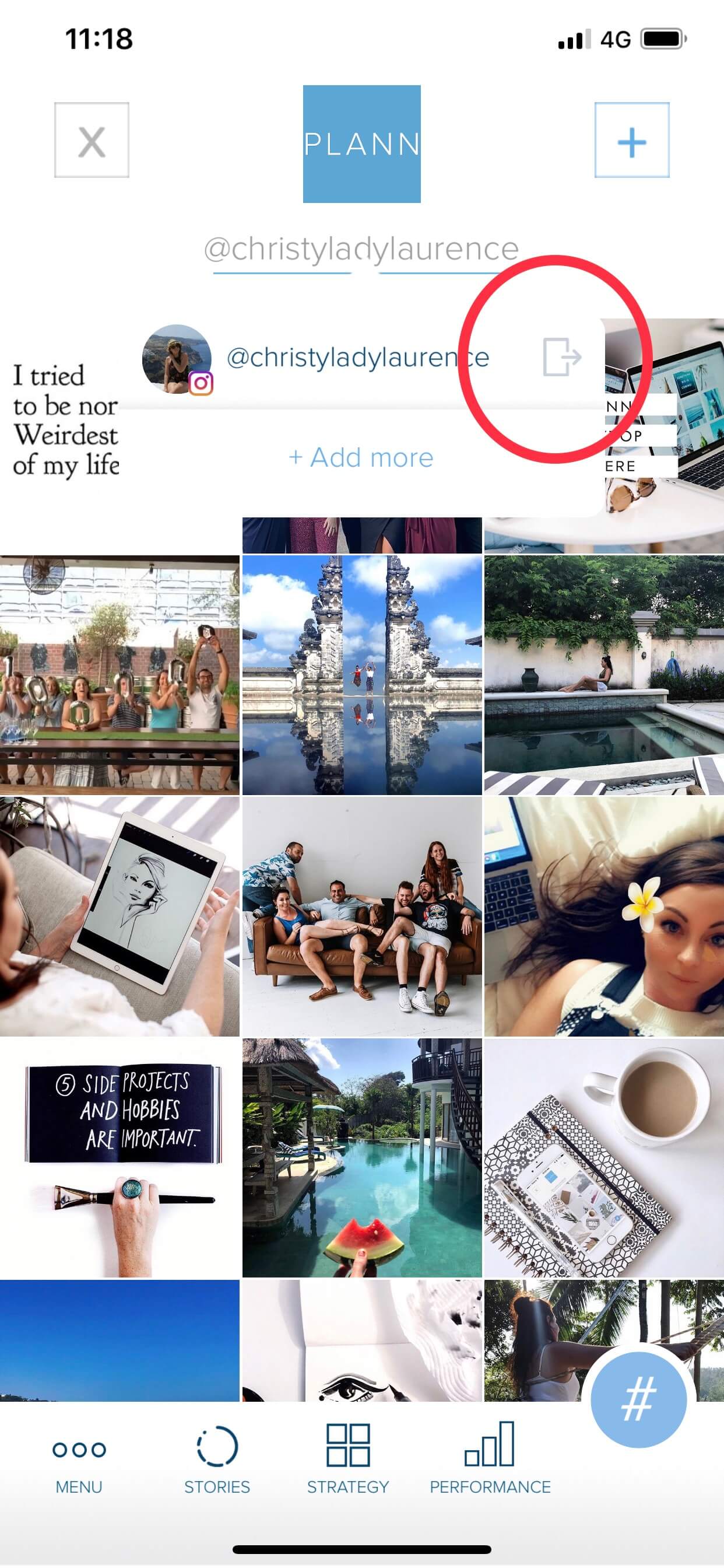Open the hashtag floating button
The height and width of the screenshot is (1568, 724).
coord(638,1399)
